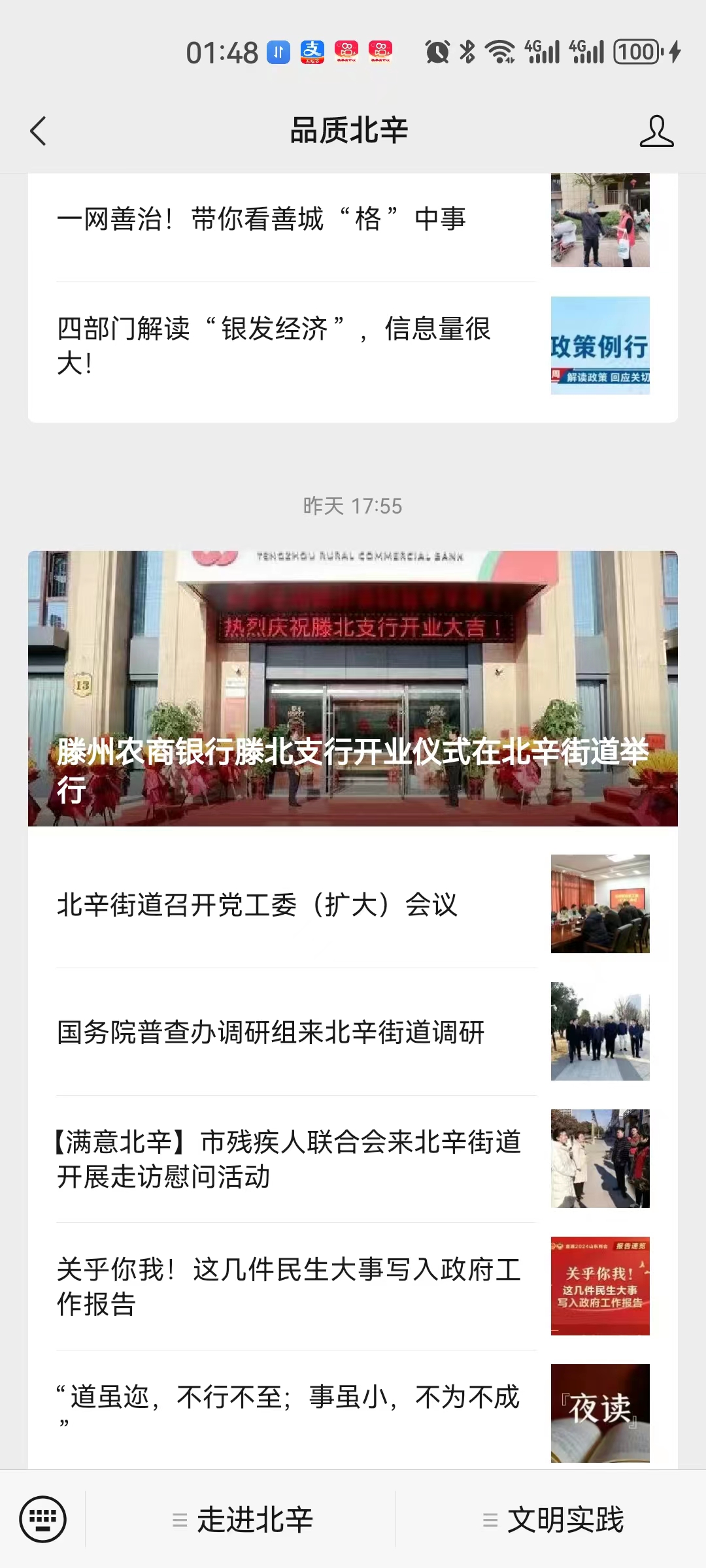Open article 关乎你我!这几件民生大事
This screenshot has width=706, height=1568.
tap(353, 1286)
